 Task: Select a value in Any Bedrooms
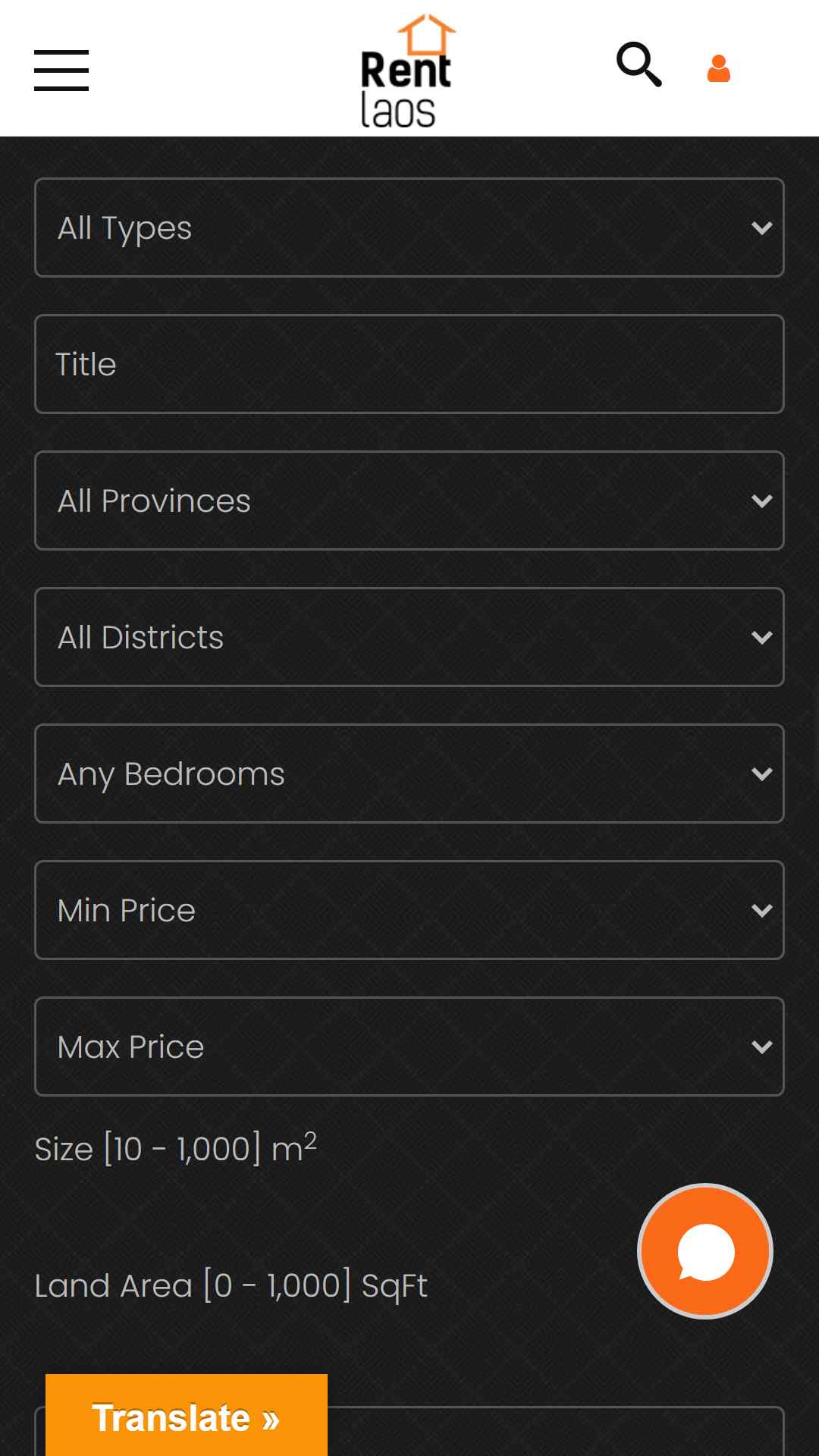point(409,773)
